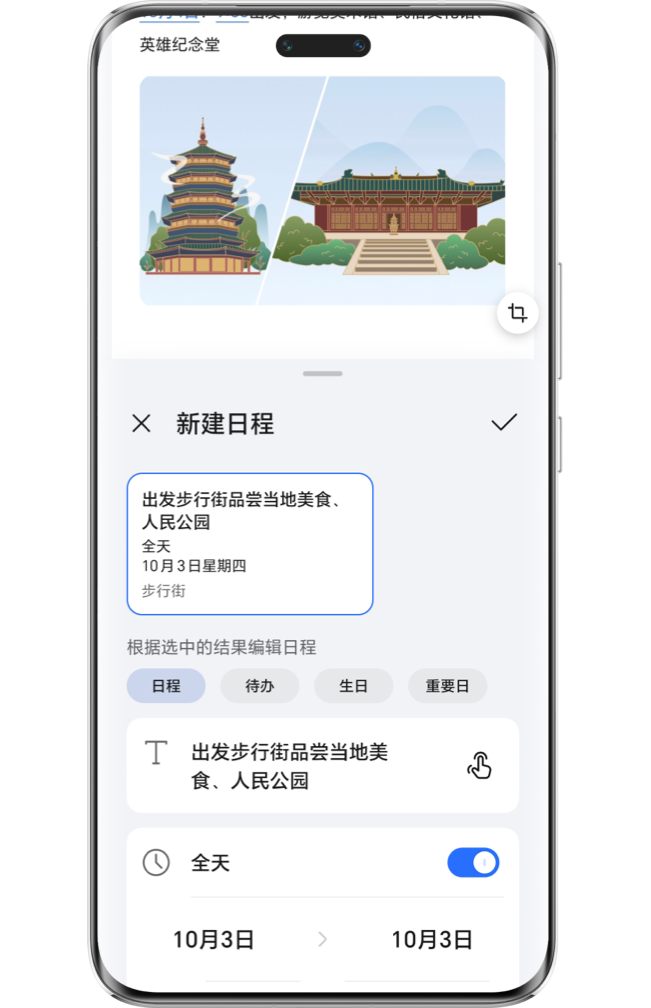The image size is (651, 1008).
Task: Tap the drag handle above the panel
Action: pos(322,374)
